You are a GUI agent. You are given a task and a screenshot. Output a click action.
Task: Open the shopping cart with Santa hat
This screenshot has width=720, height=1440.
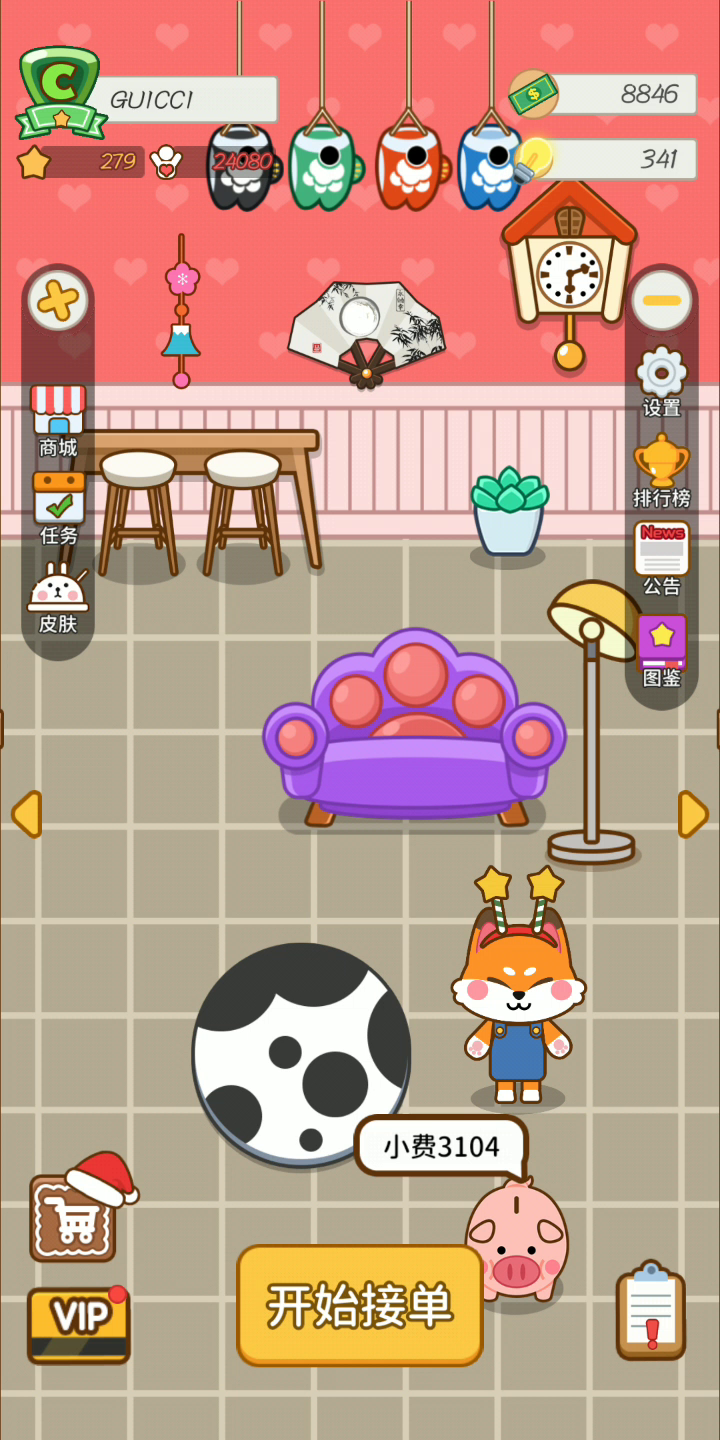tap(80, 1208)
